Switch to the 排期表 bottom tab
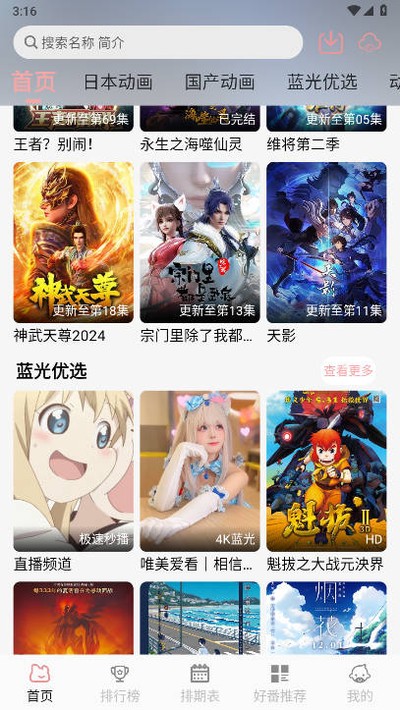This screenshot has height=710, width=400. tap(200, 683)
